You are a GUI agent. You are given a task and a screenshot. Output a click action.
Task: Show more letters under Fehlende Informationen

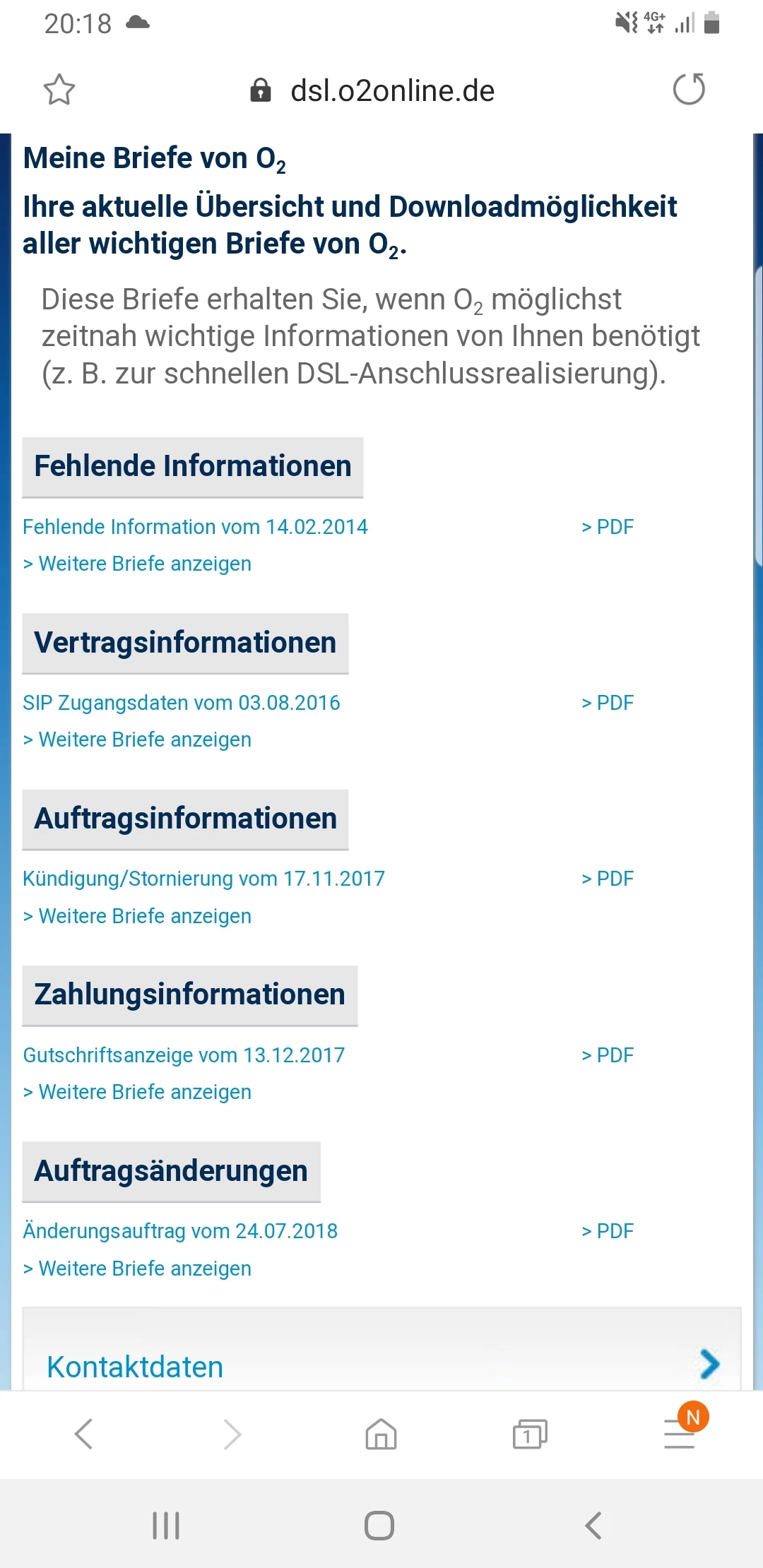pos(137,564)
